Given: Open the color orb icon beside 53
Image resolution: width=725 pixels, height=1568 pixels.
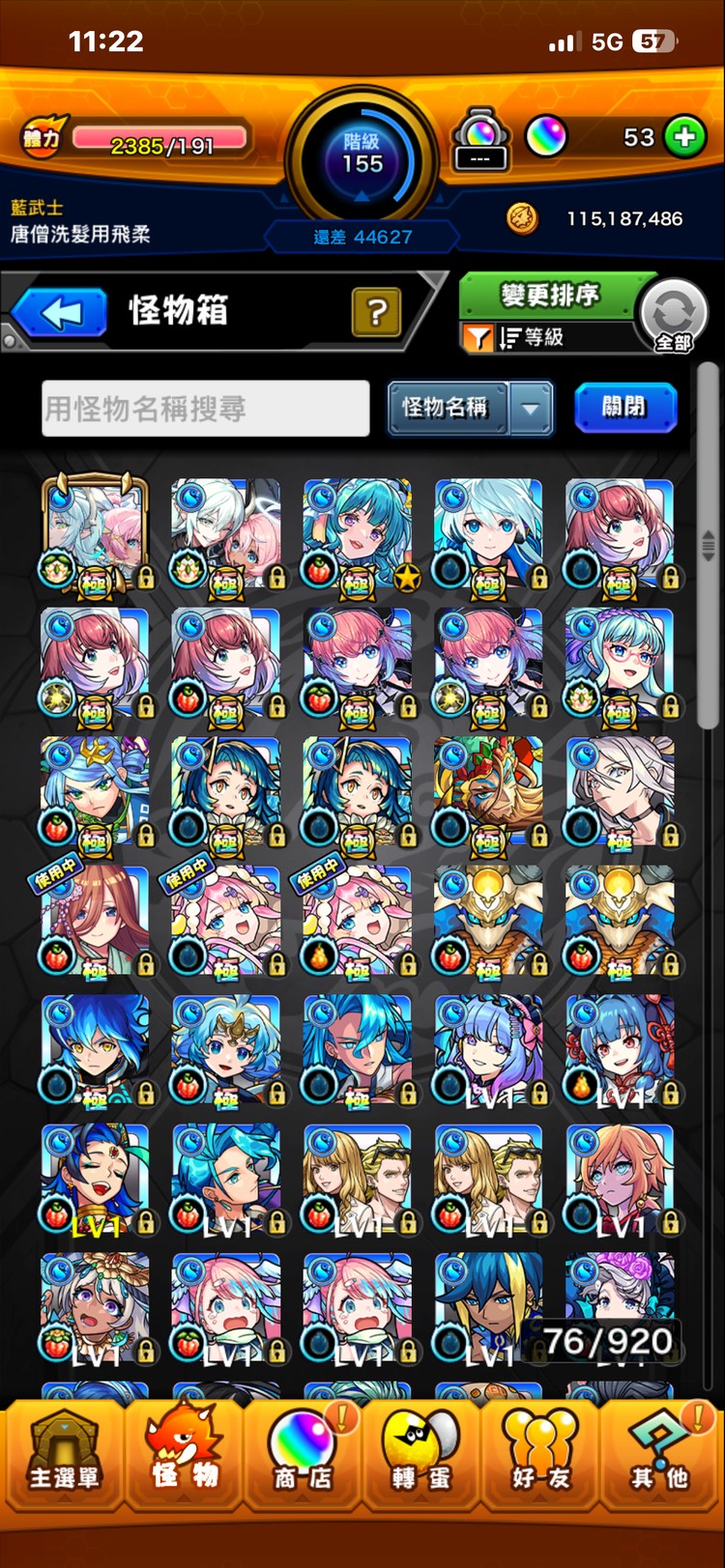Looking at the screenshot, I should point(546,136).
